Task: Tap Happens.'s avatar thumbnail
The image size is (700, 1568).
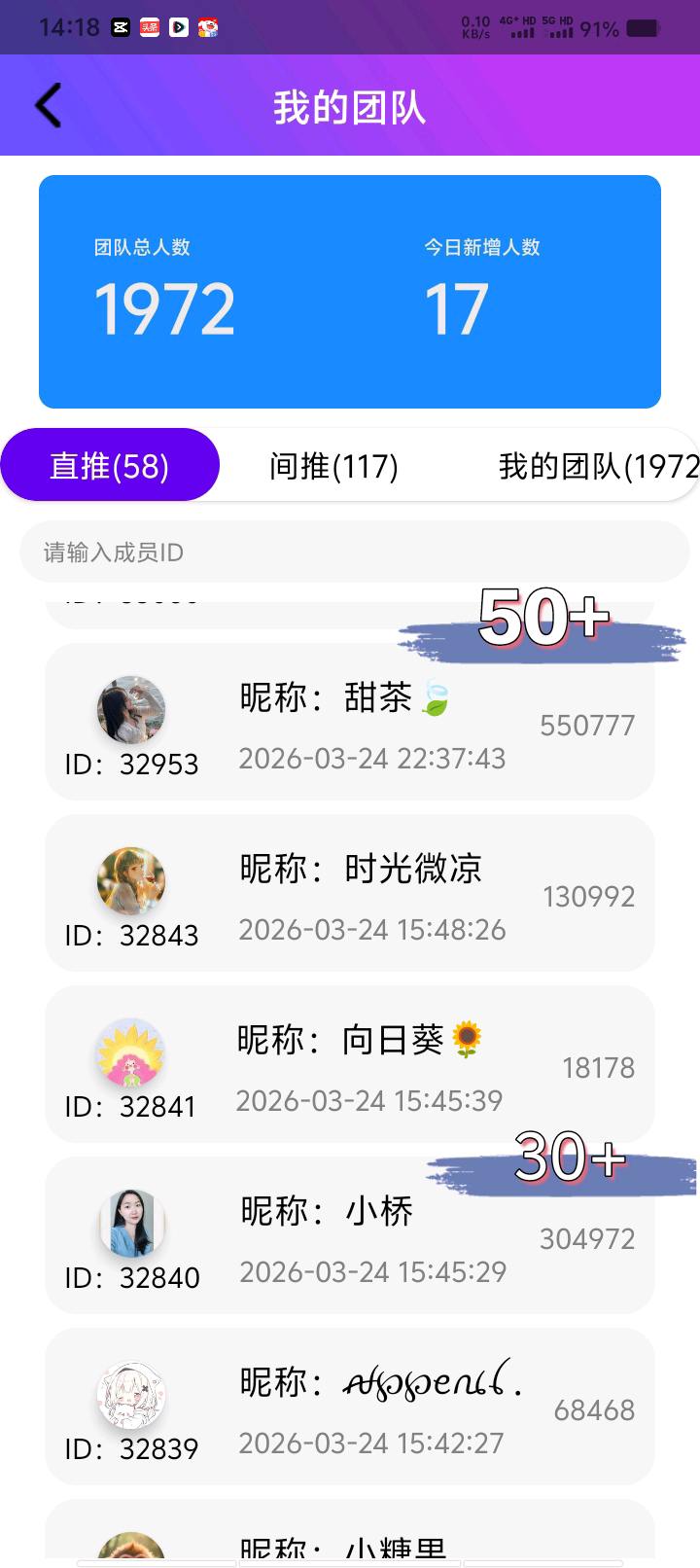Action: tap(131, 1395)
